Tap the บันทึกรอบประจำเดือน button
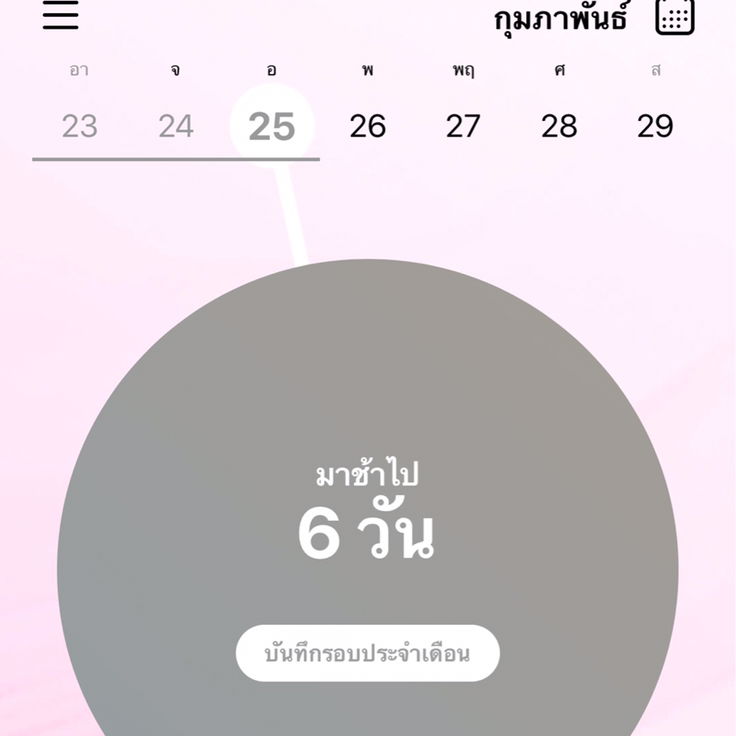Screen dimensions: 736x736 click(x=367, y=654)
